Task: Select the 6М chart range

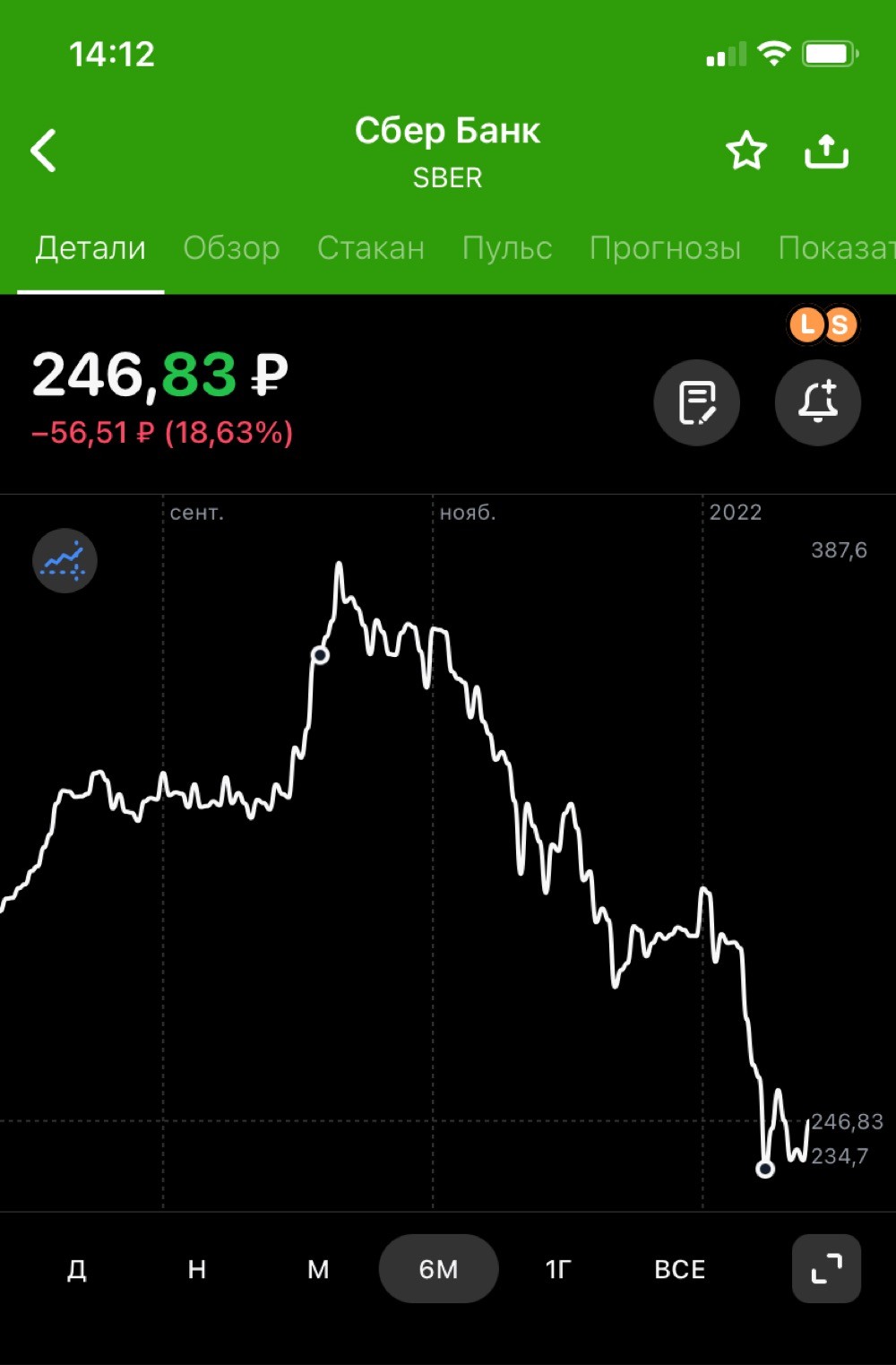Action: (x=438, y=1268)
